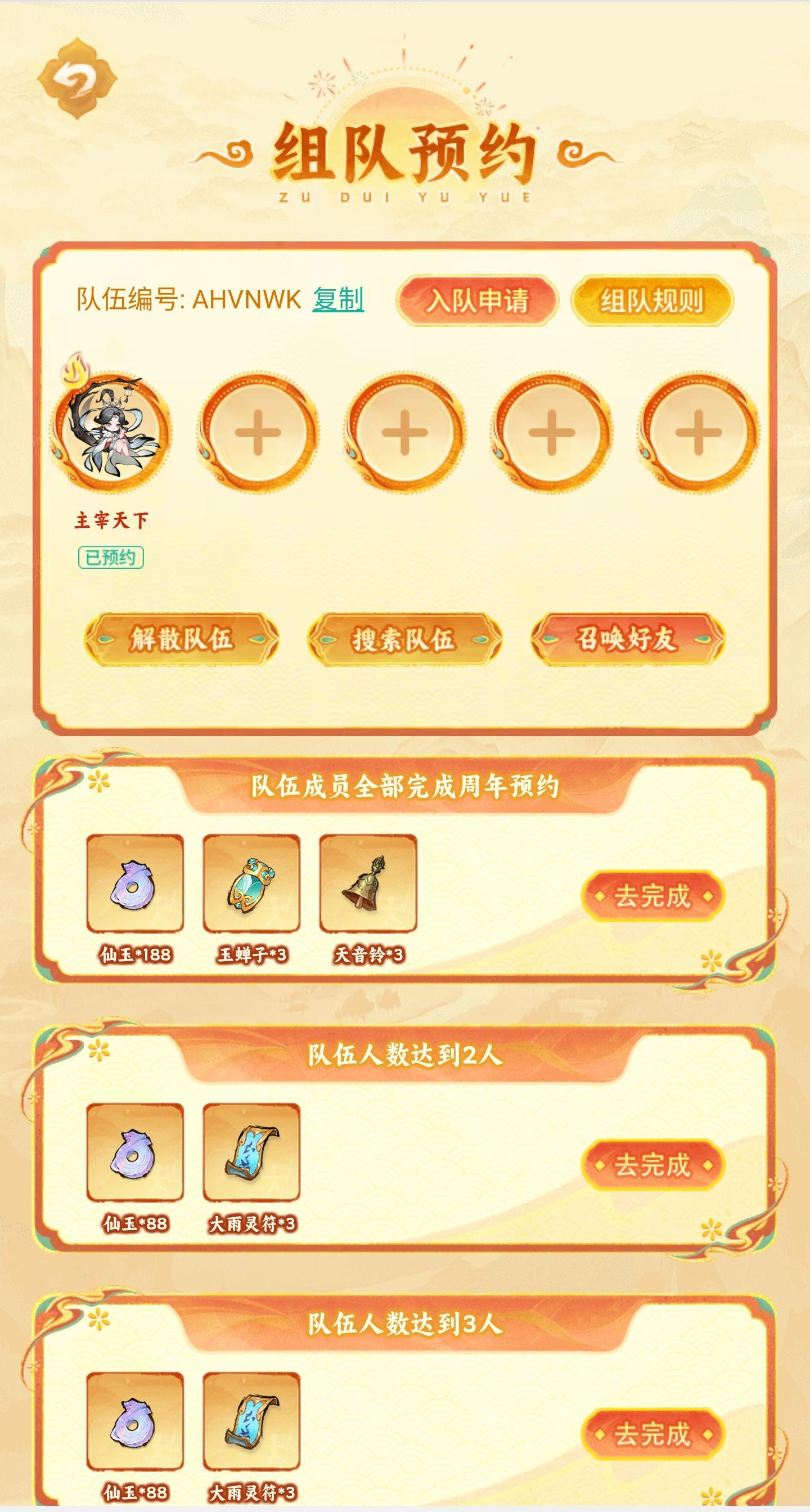Summon friends with 召唤好友
Screen dimensions: 810x1512
[x=627, y=639]
